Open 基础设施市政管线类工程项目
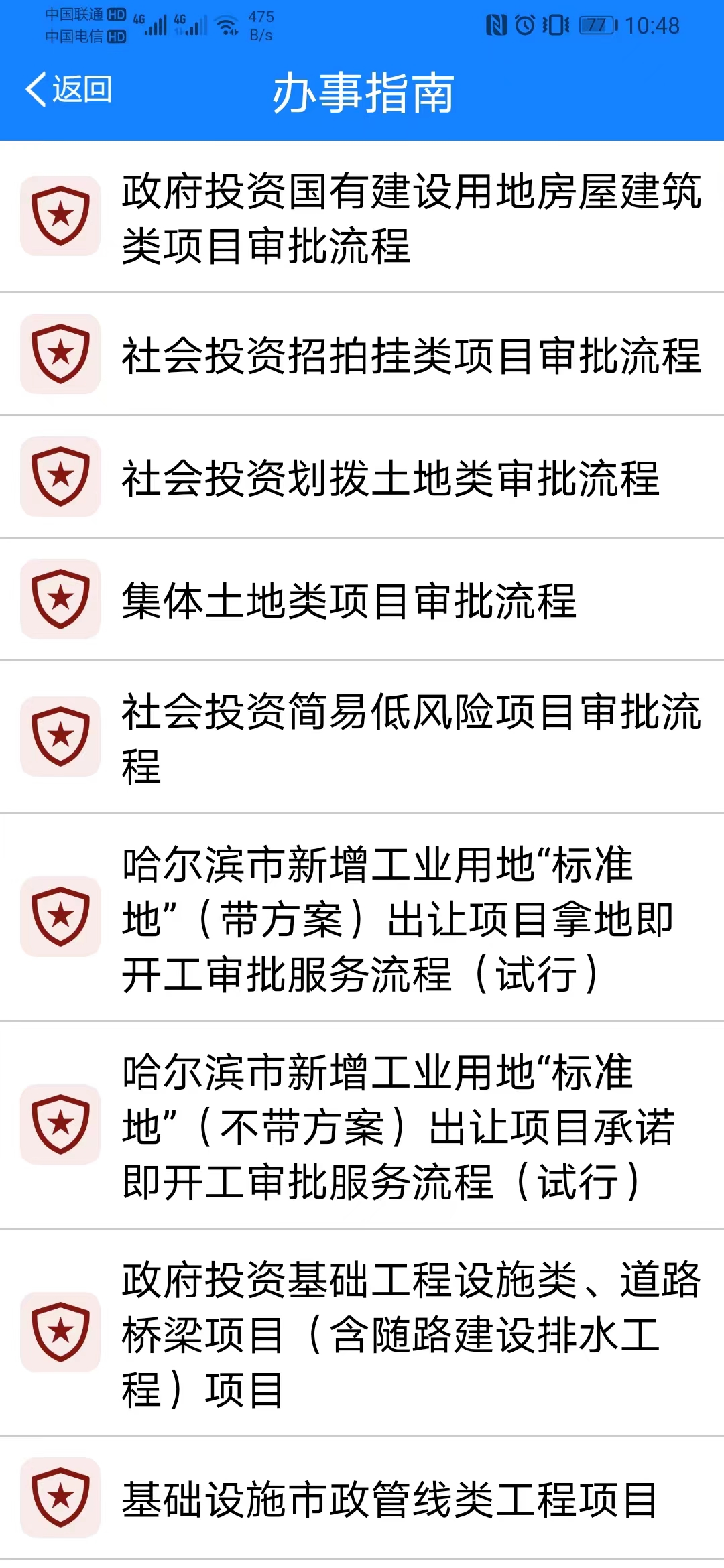The height and width of the screenshot is (1568, 724). coord(362,1498)
